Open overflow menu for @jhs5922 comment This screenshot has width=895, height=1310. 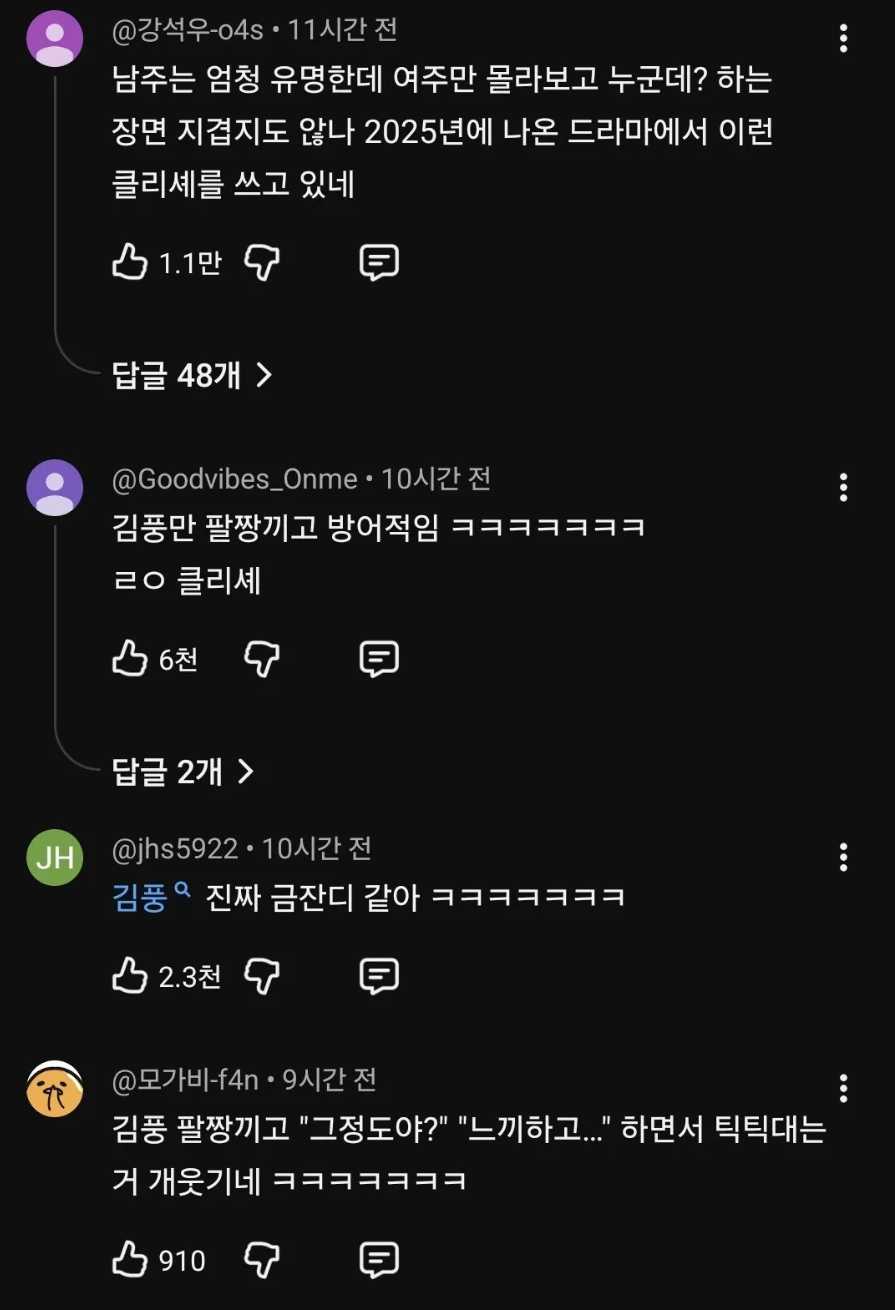(844, 857)
